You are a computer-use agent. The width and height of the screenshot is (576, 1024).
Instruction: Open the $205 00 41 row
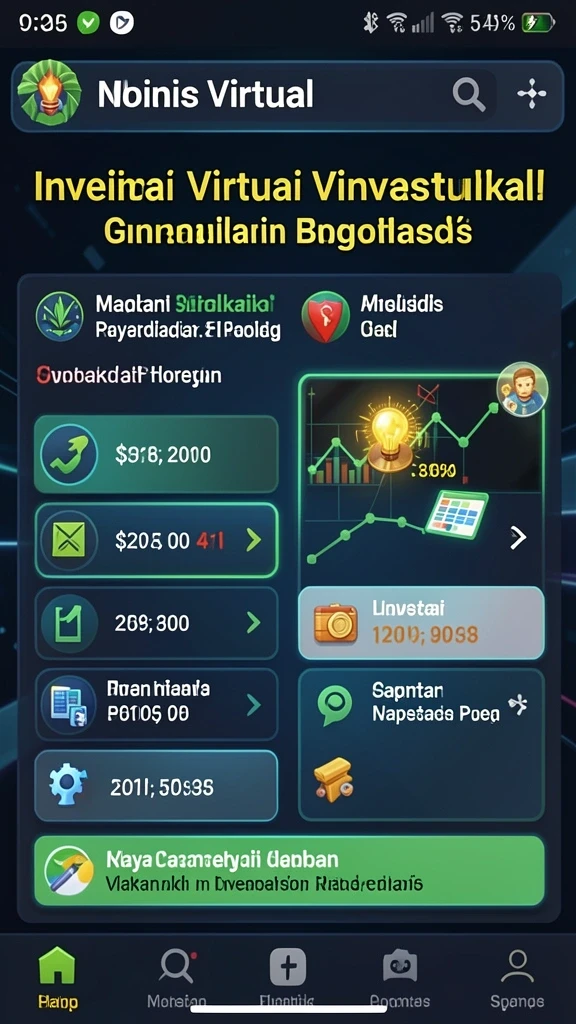(156, 540)
